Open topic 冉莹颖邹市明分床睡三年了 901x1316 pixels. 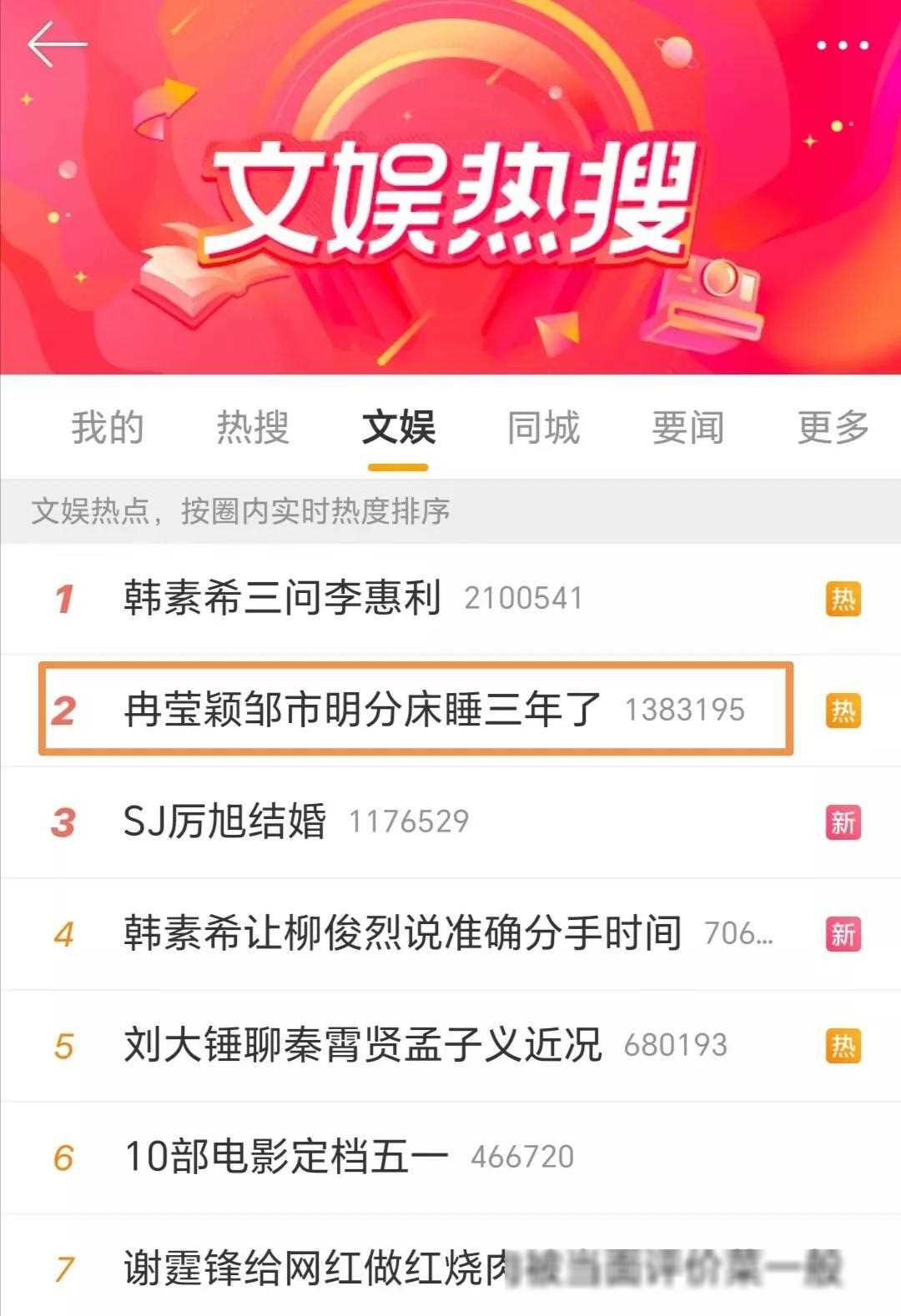pos(362,710)
